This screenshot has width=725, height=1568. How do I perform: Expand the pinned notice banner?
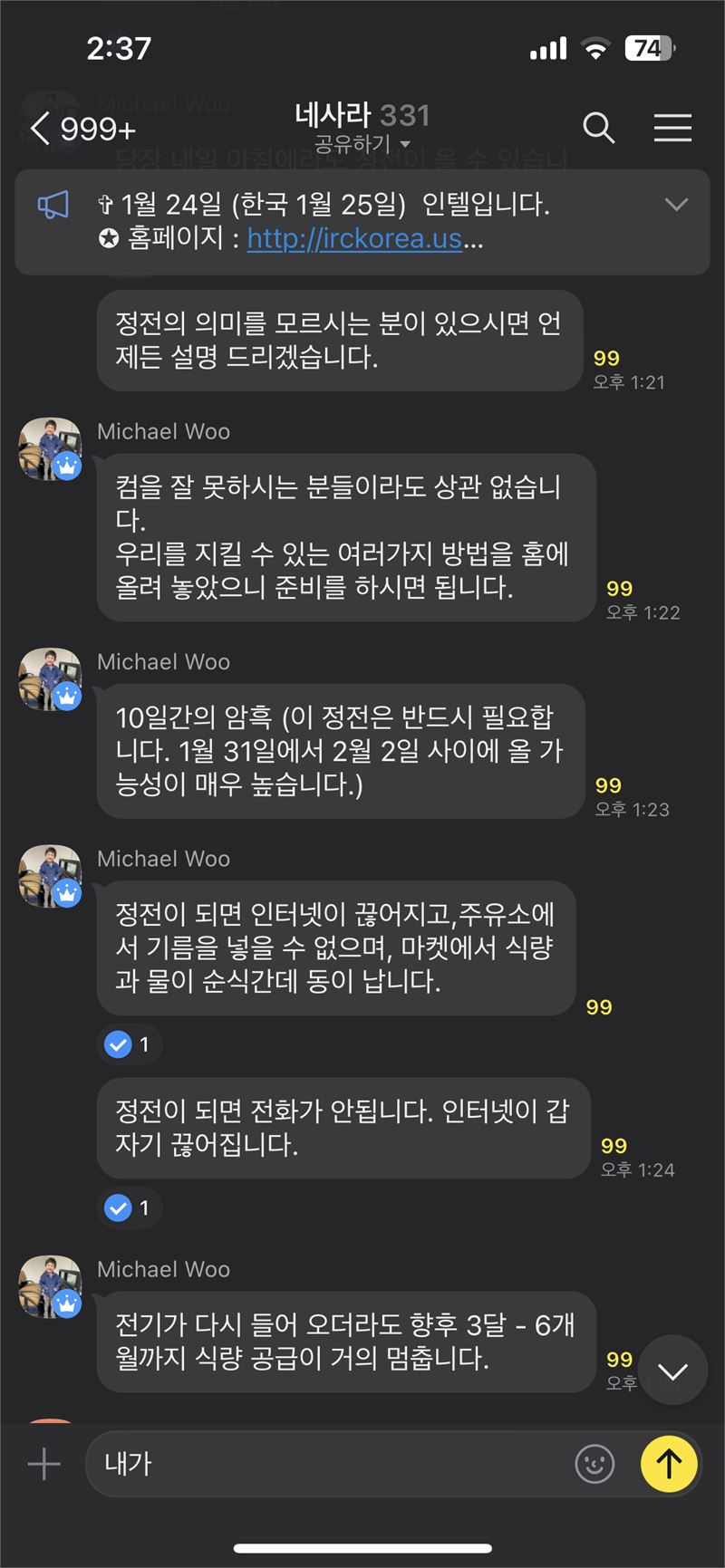point(676,205)
